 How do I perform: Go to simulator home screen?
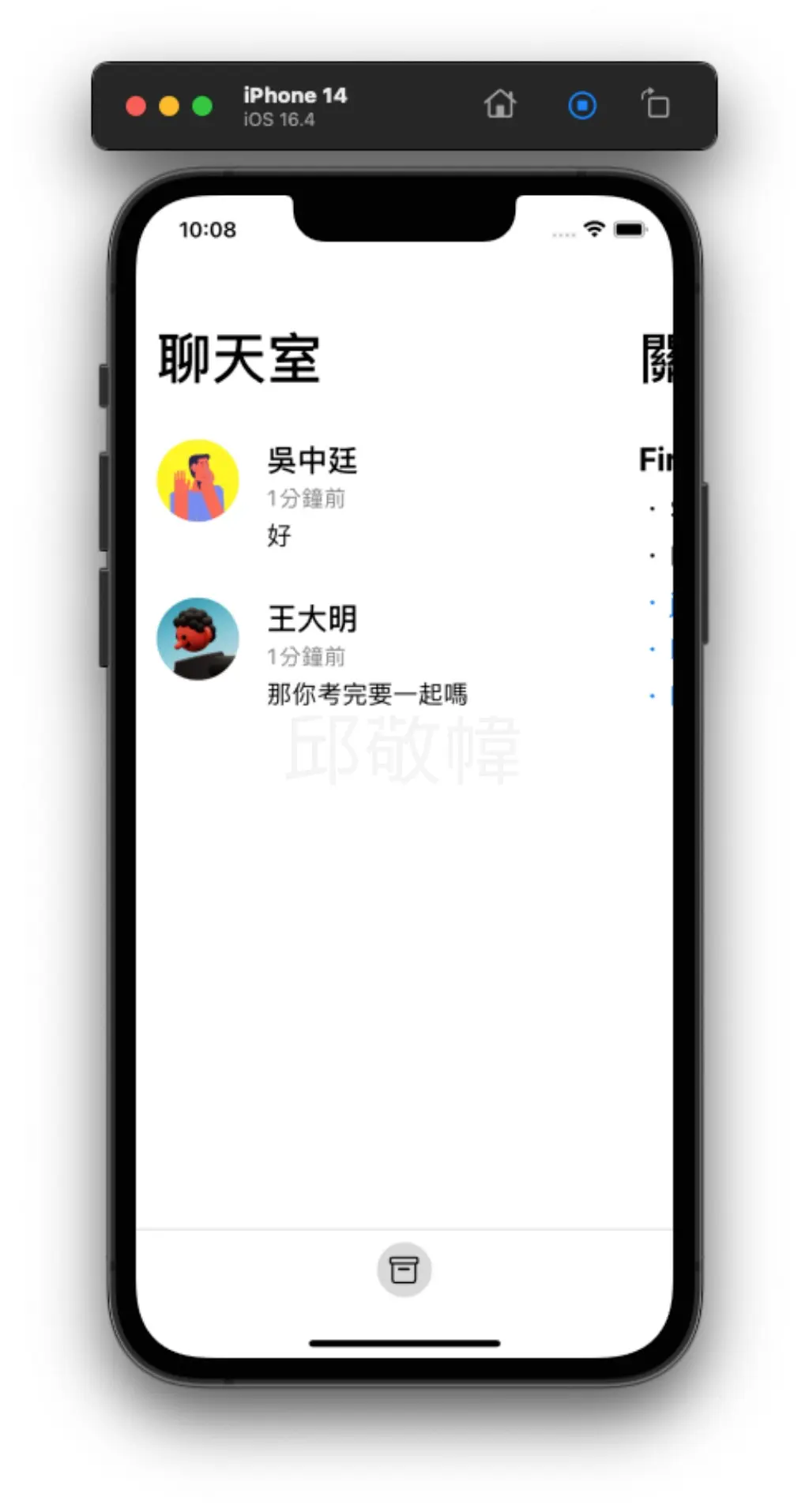point(500,105)
